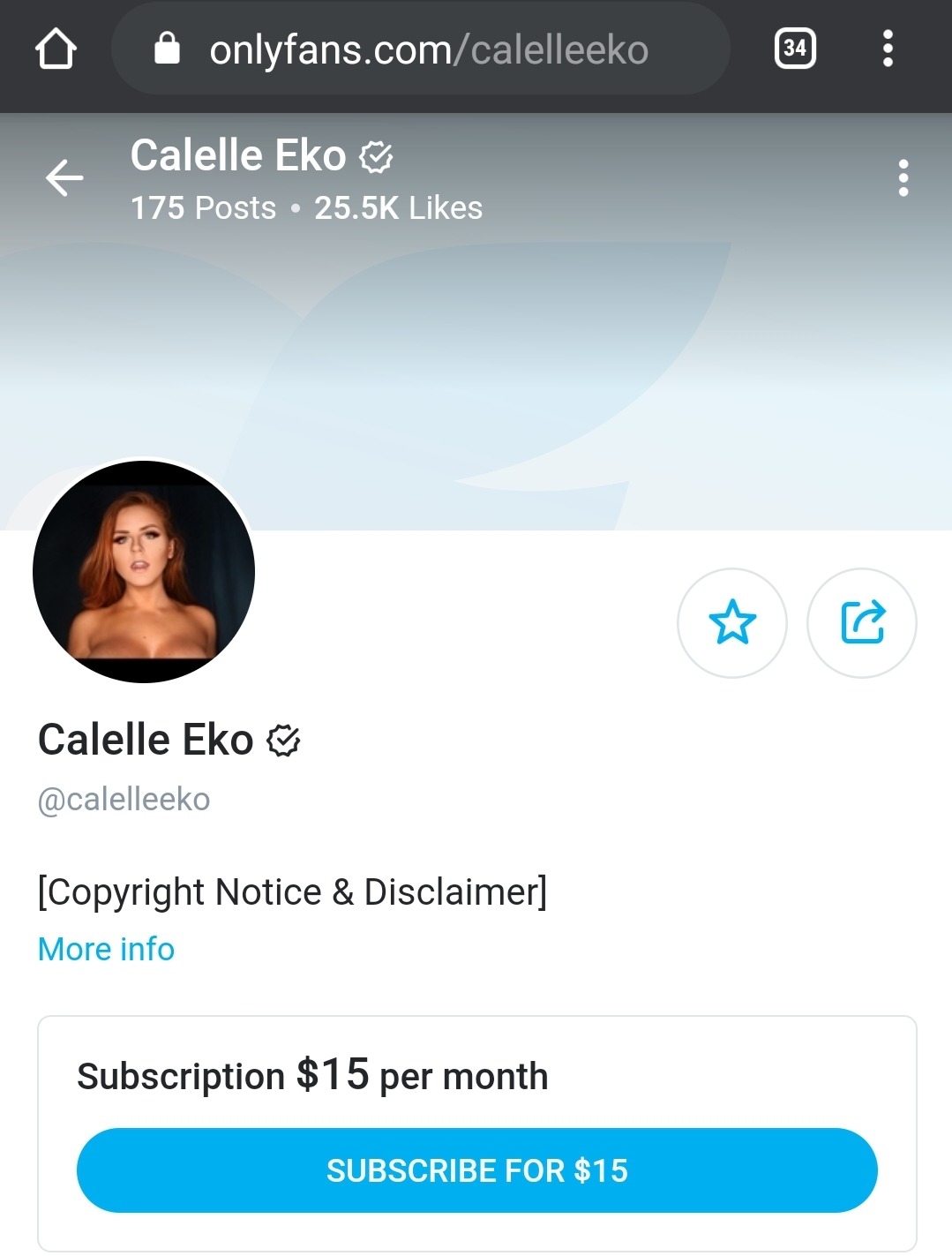Go back using the profile back arrow
952x1256 pixels.
pyautogui.click(x=64, y=178)
